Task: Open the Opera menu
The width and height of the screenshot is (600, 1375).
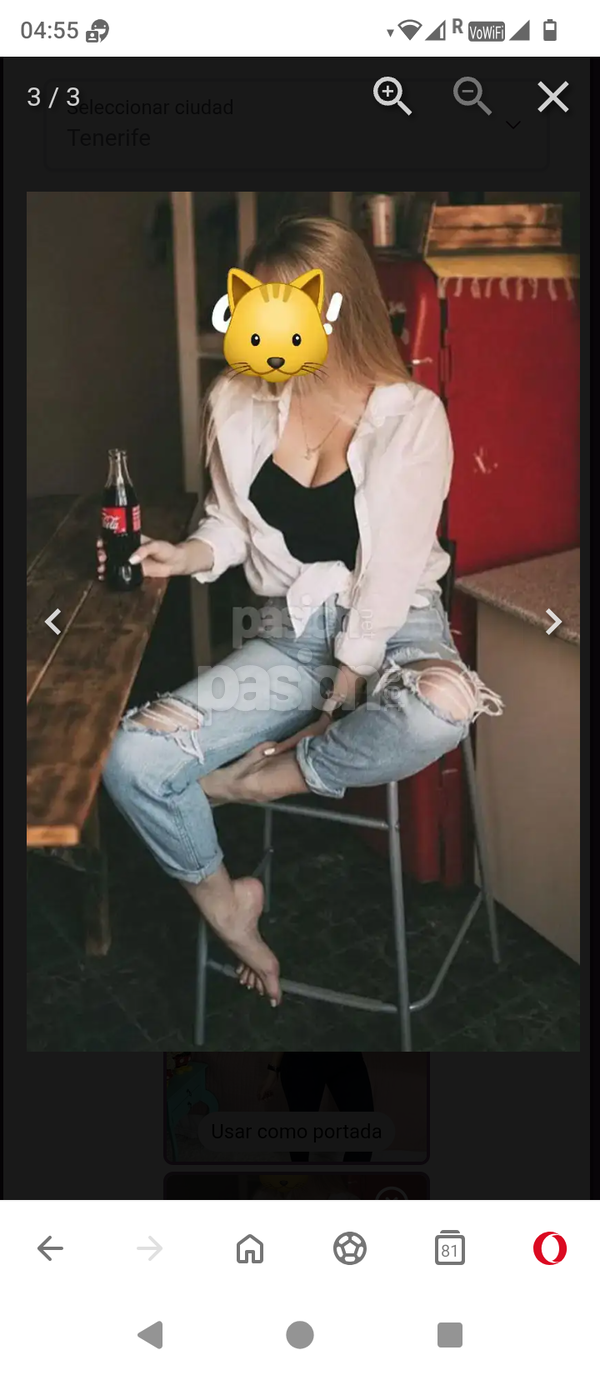Action: [550, 1248]
